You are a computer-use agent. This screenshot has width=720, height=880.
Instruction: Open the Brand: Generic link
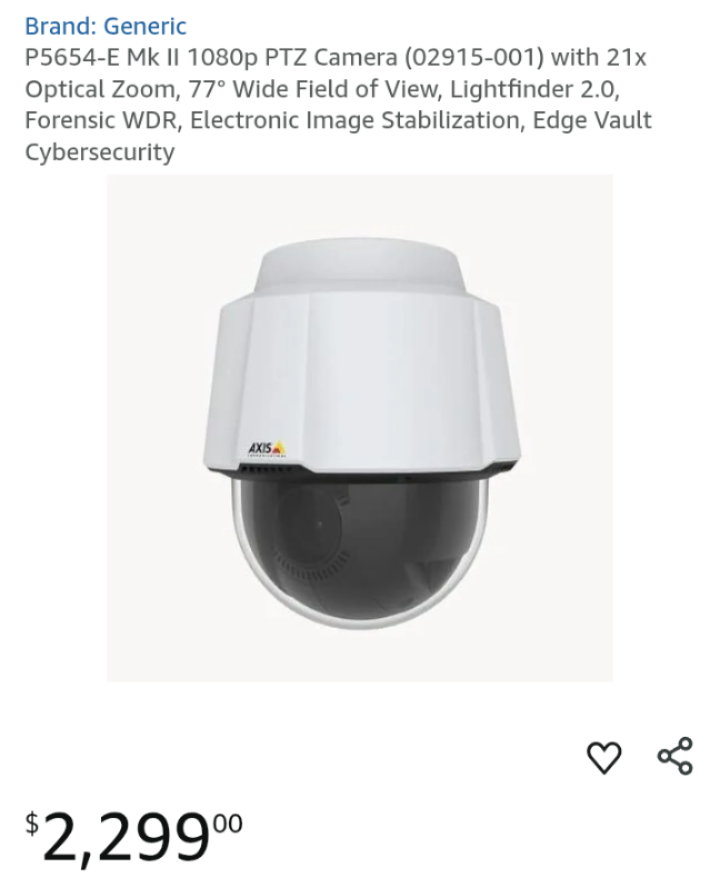105,26
